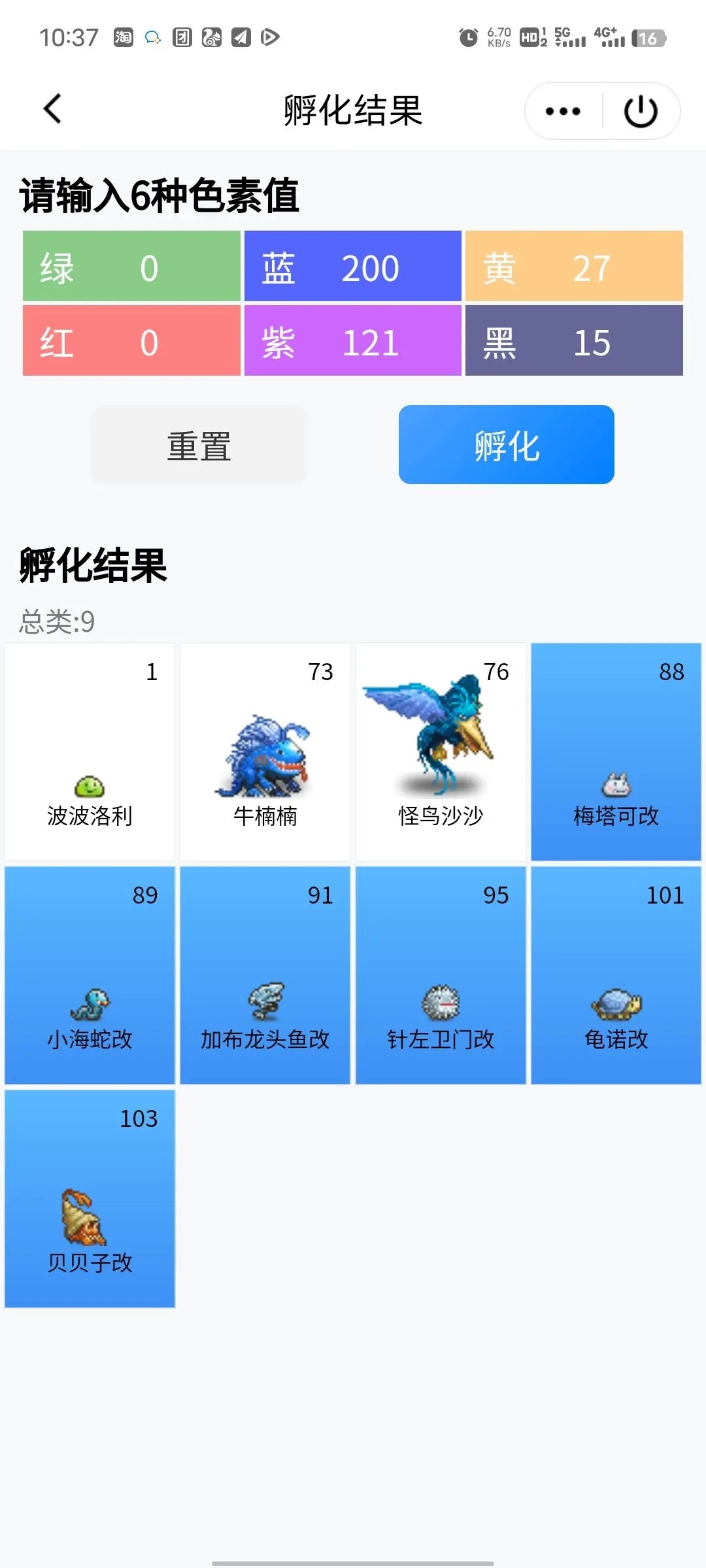Tap the power exit icon
Screen dimensions: 706x1568
point(640,110)
